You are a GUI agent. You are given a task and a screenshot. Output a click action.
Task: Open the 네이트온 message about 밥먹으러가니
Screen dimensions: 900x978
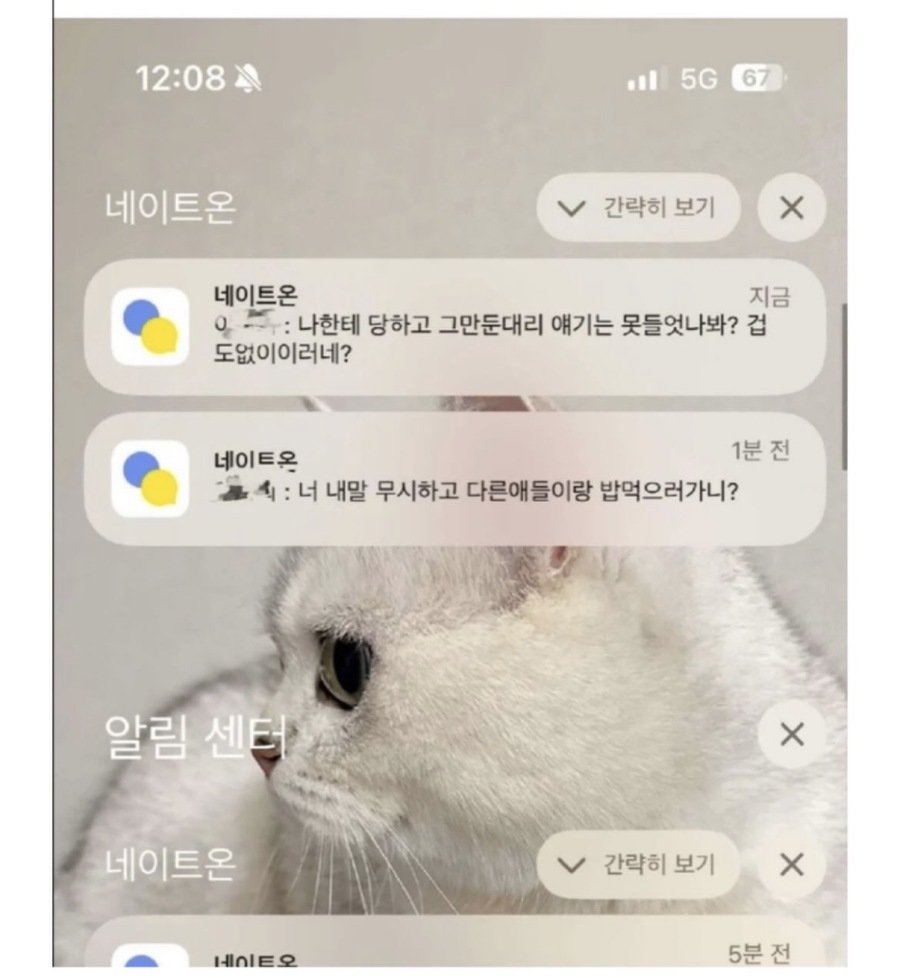pyautogui.click(x=455, y=479)
